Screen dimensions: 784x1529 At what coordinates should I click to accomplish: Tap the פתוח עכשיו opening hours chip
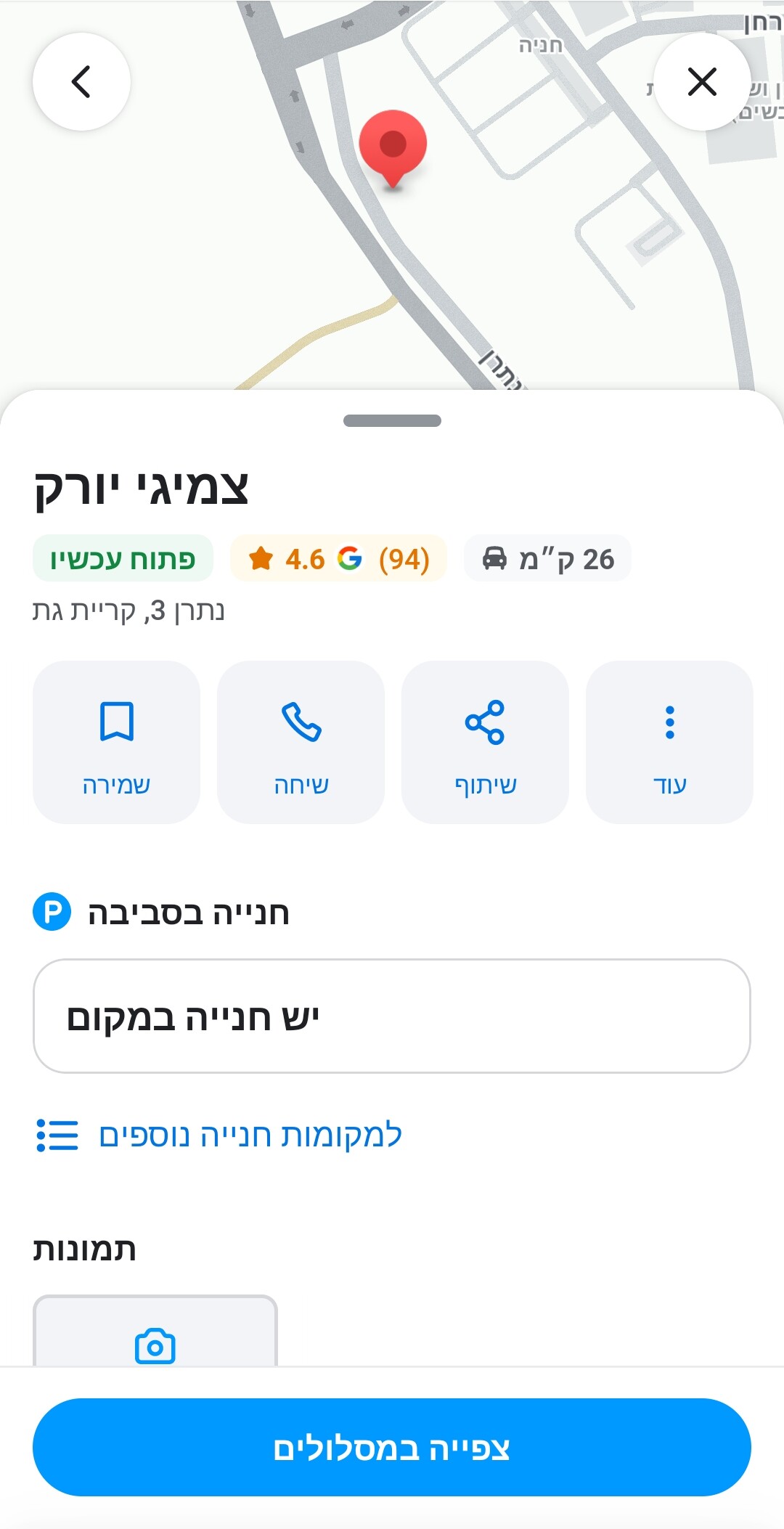123,559
